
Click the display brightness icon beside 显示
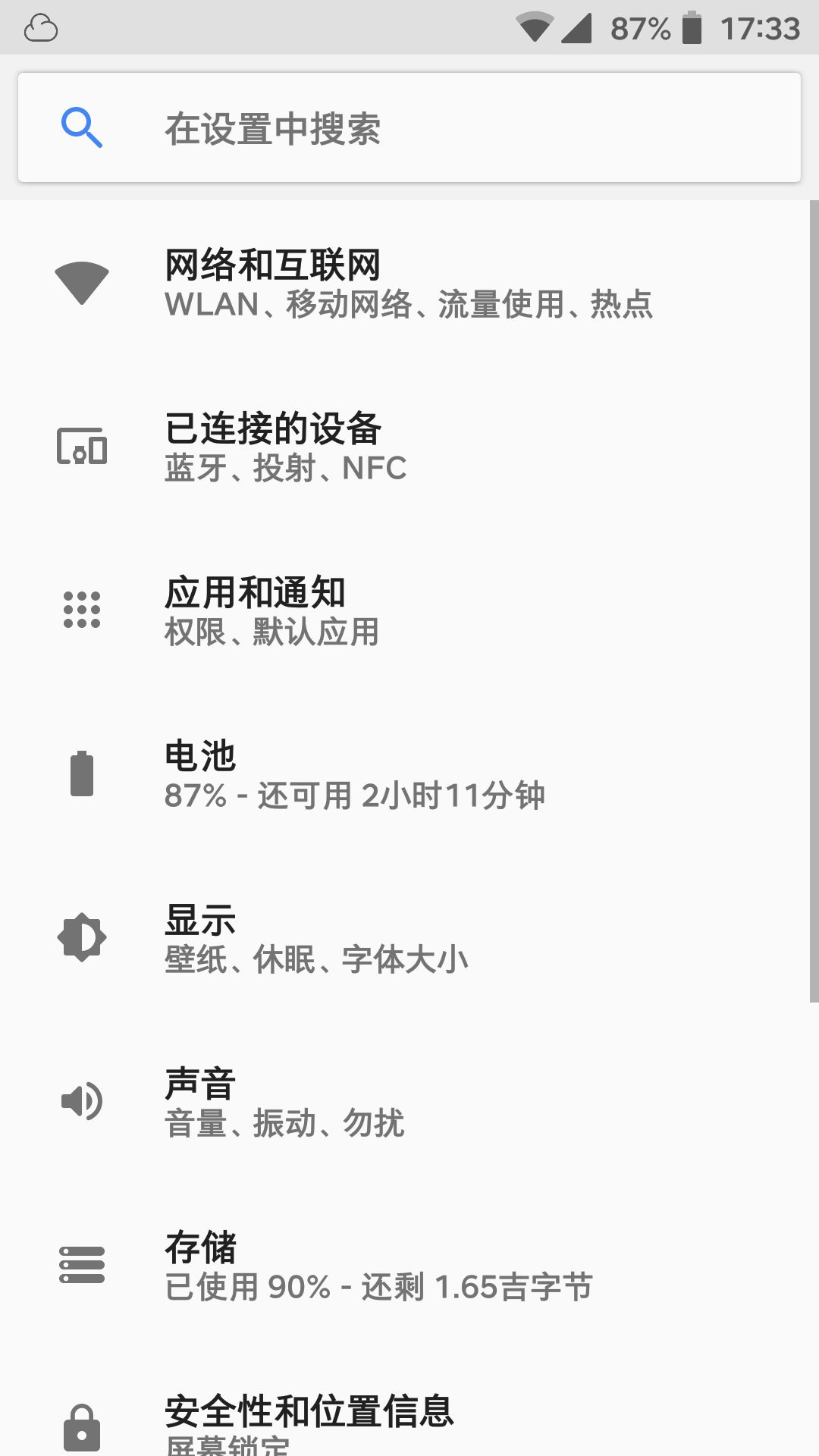(82, 937)
